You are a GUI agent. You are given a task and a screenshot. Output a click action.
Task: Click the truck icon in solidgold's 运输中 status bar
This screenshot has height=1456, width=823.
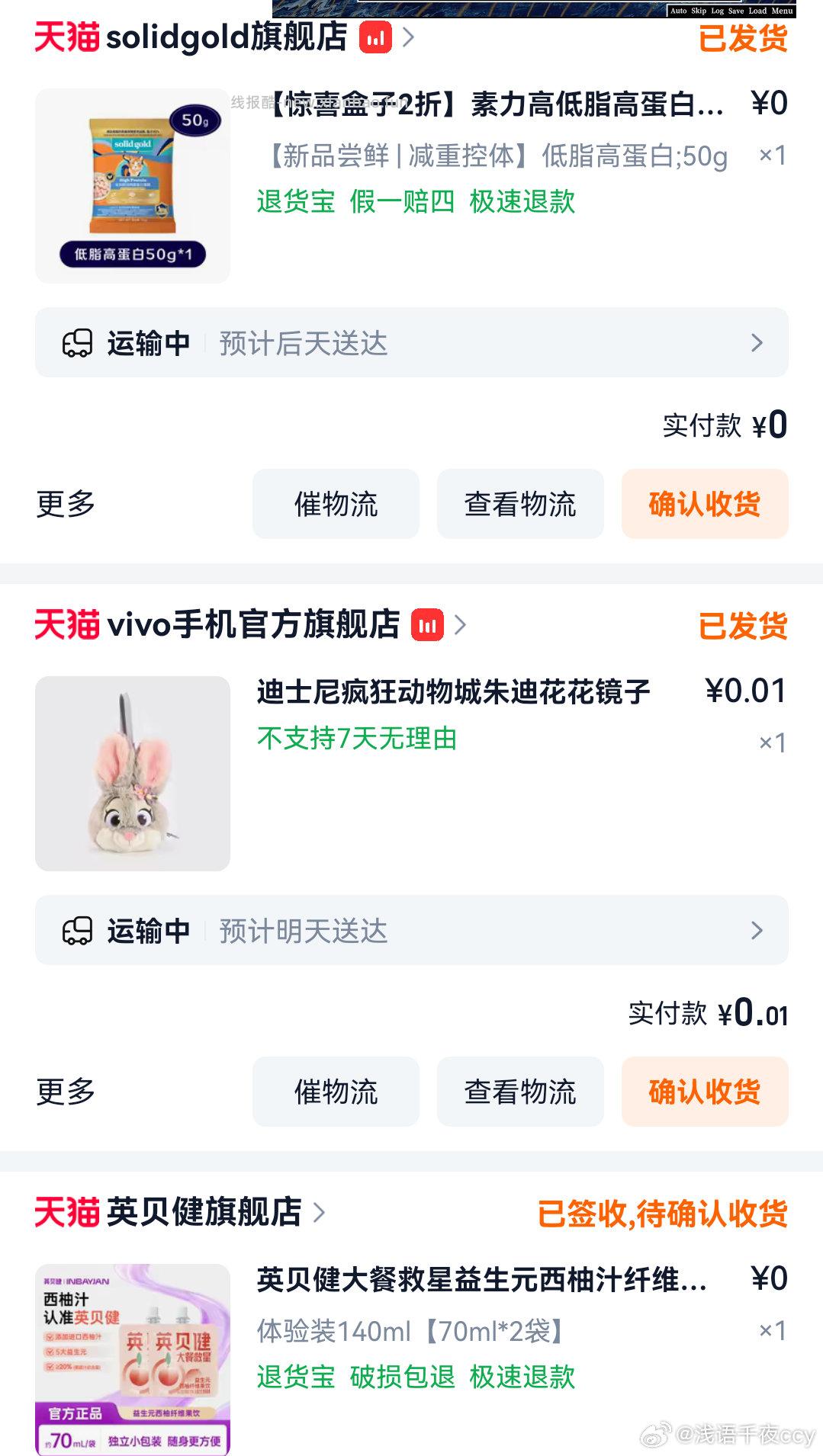[x=79, y=343]
